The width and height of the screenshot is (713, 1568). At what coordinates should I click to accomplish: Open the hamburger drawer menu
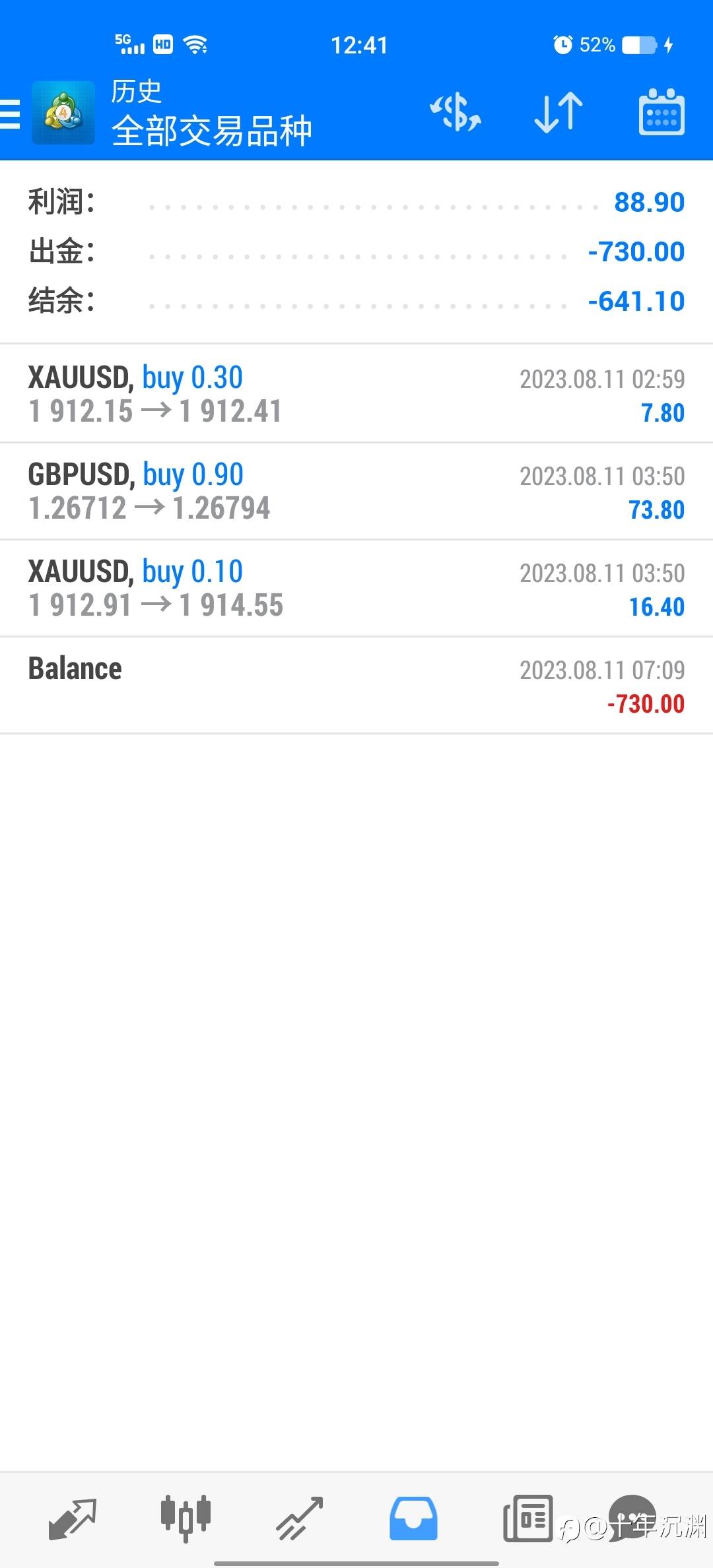pos(11,114)
